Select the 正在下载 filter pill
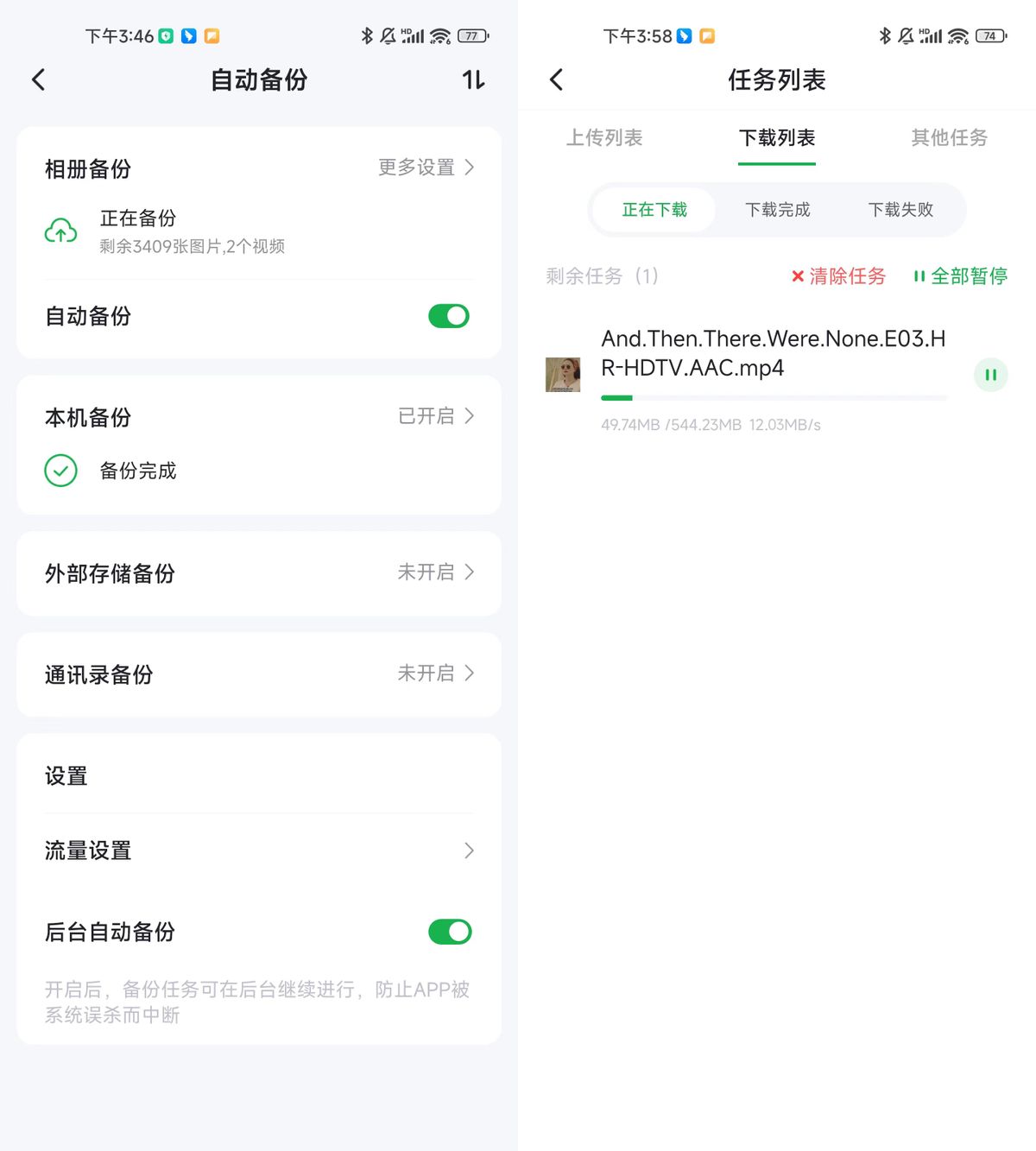Screen dimensions: 1036x1151 (654, 210)
